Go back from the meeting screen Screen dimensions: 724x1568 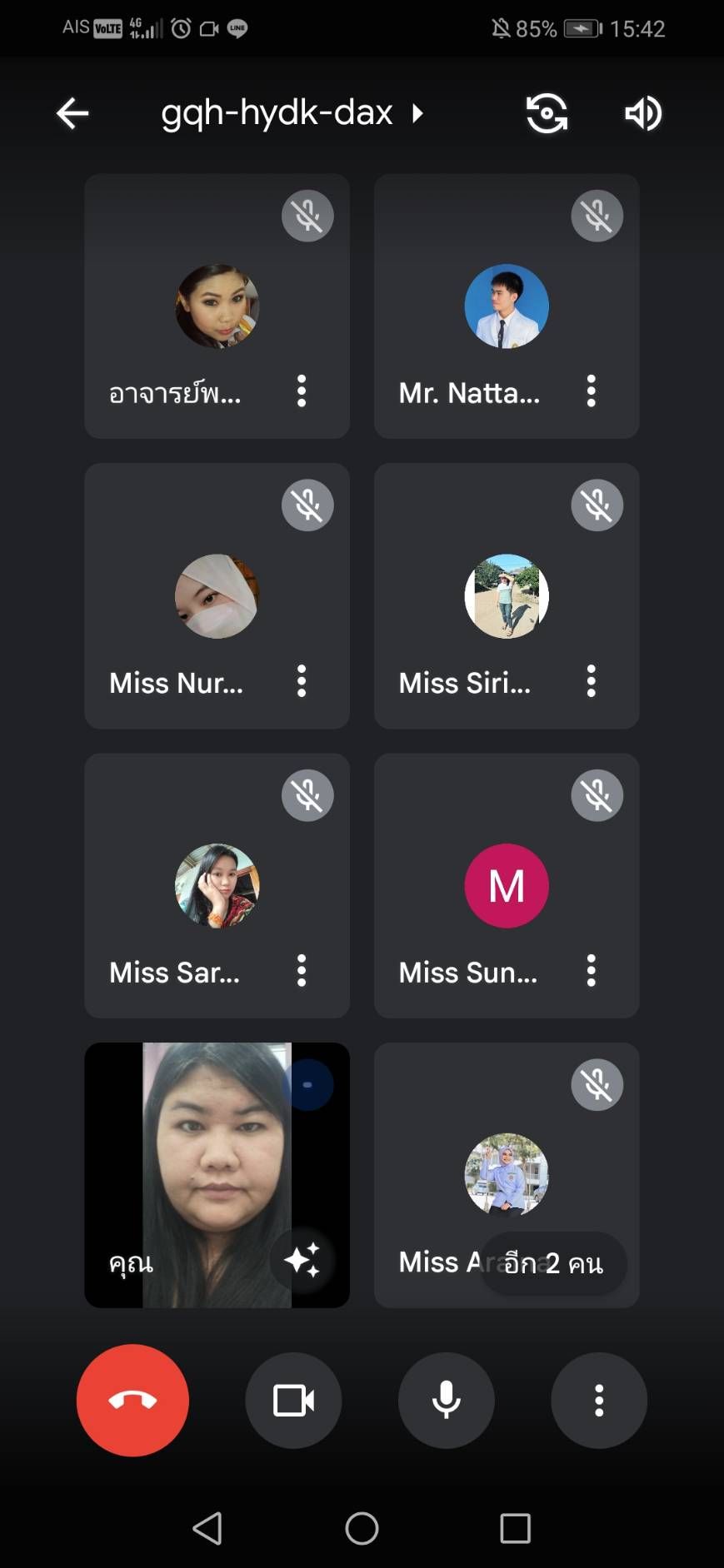[72, 113]
